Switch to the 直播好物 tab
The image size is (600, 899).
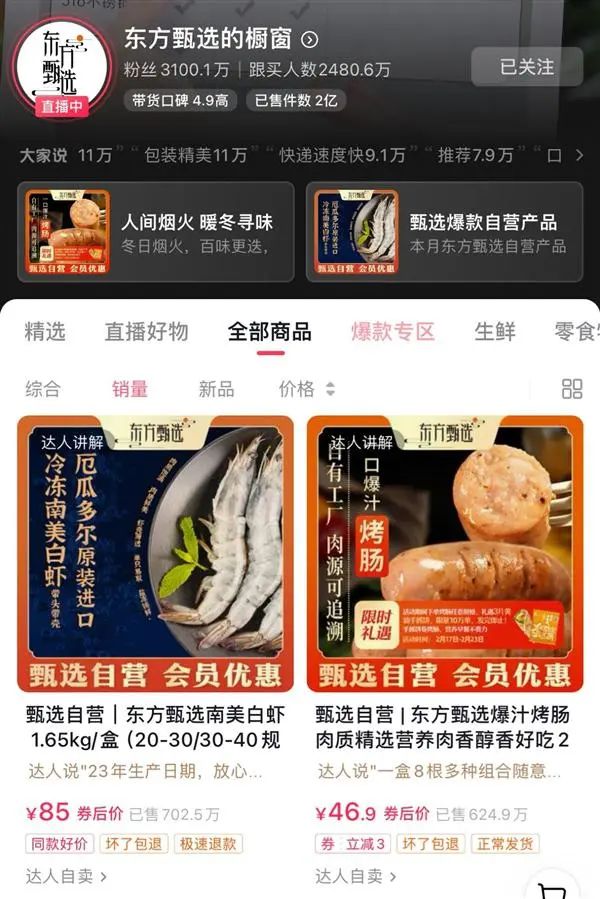(x=146, y=332)
